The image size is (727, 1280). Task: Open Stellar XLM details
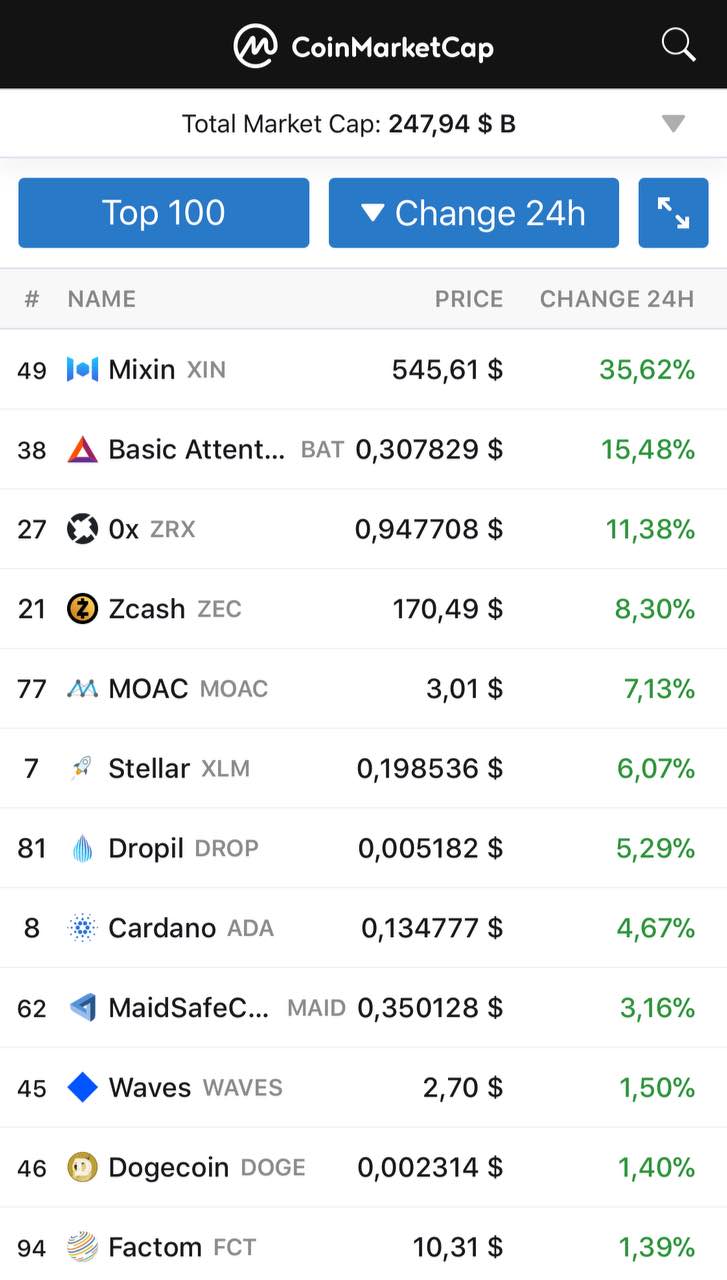363,769
